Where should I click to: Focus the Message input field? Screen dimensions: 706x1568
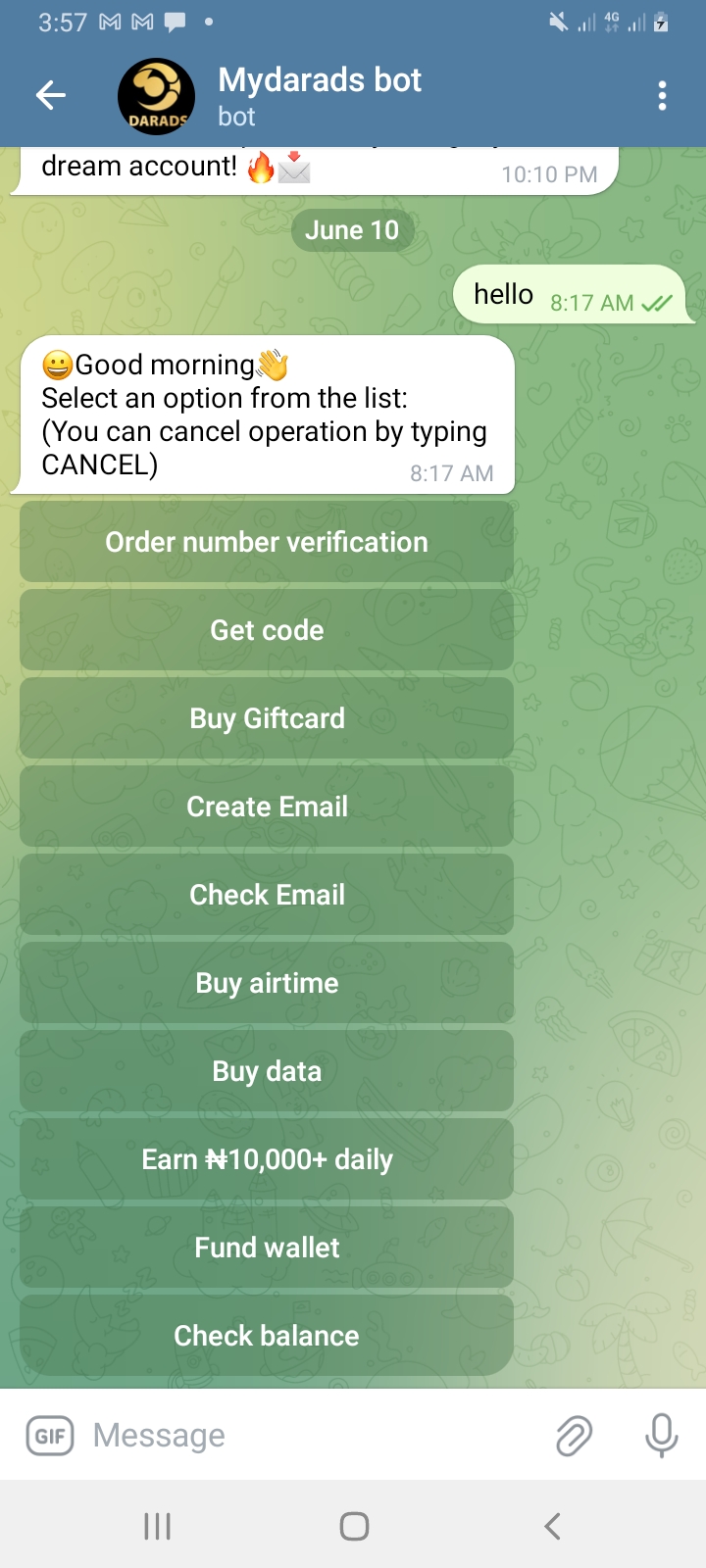[x=314, y=1436]
